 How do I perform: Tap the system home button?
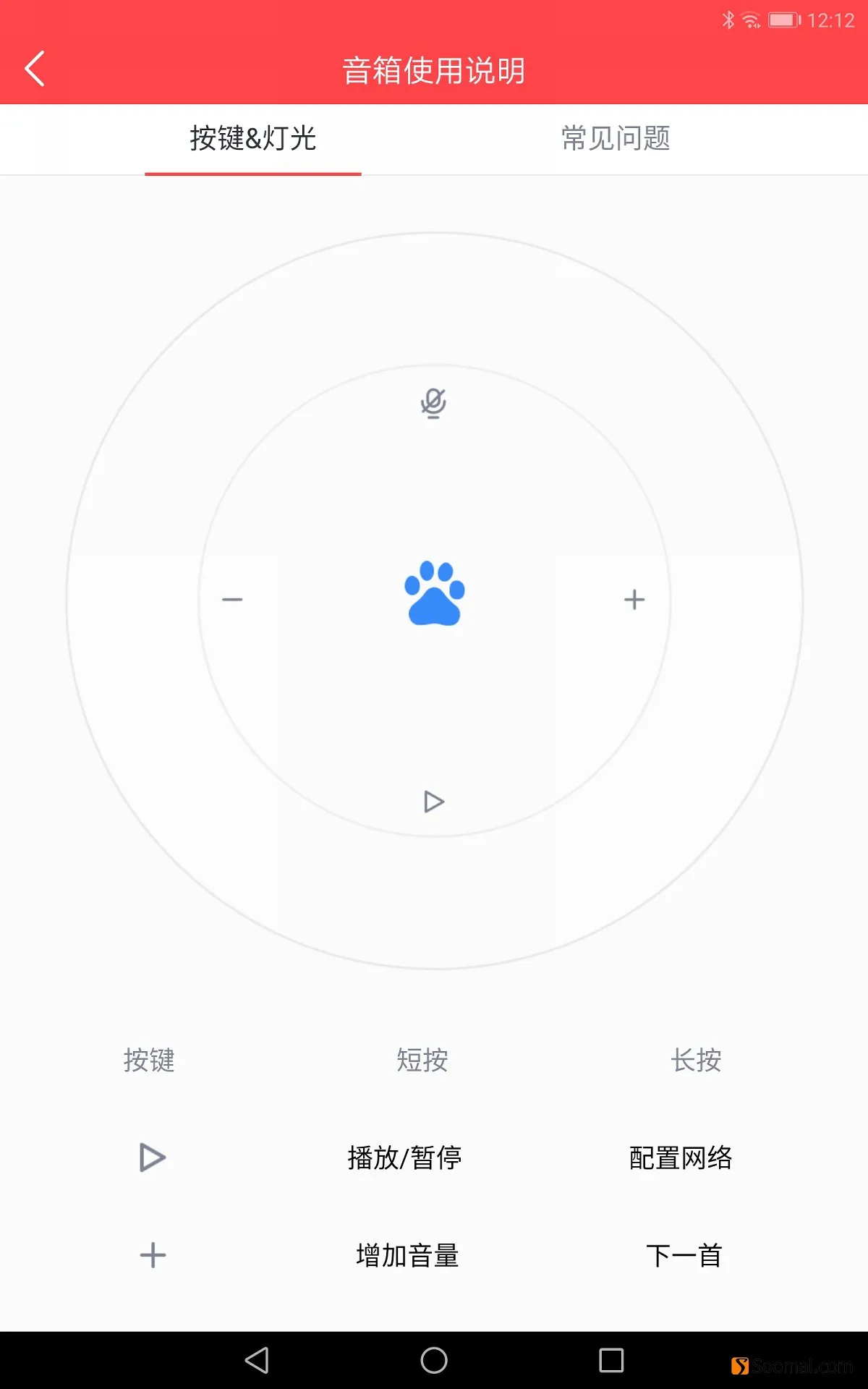click(434, 1360)
